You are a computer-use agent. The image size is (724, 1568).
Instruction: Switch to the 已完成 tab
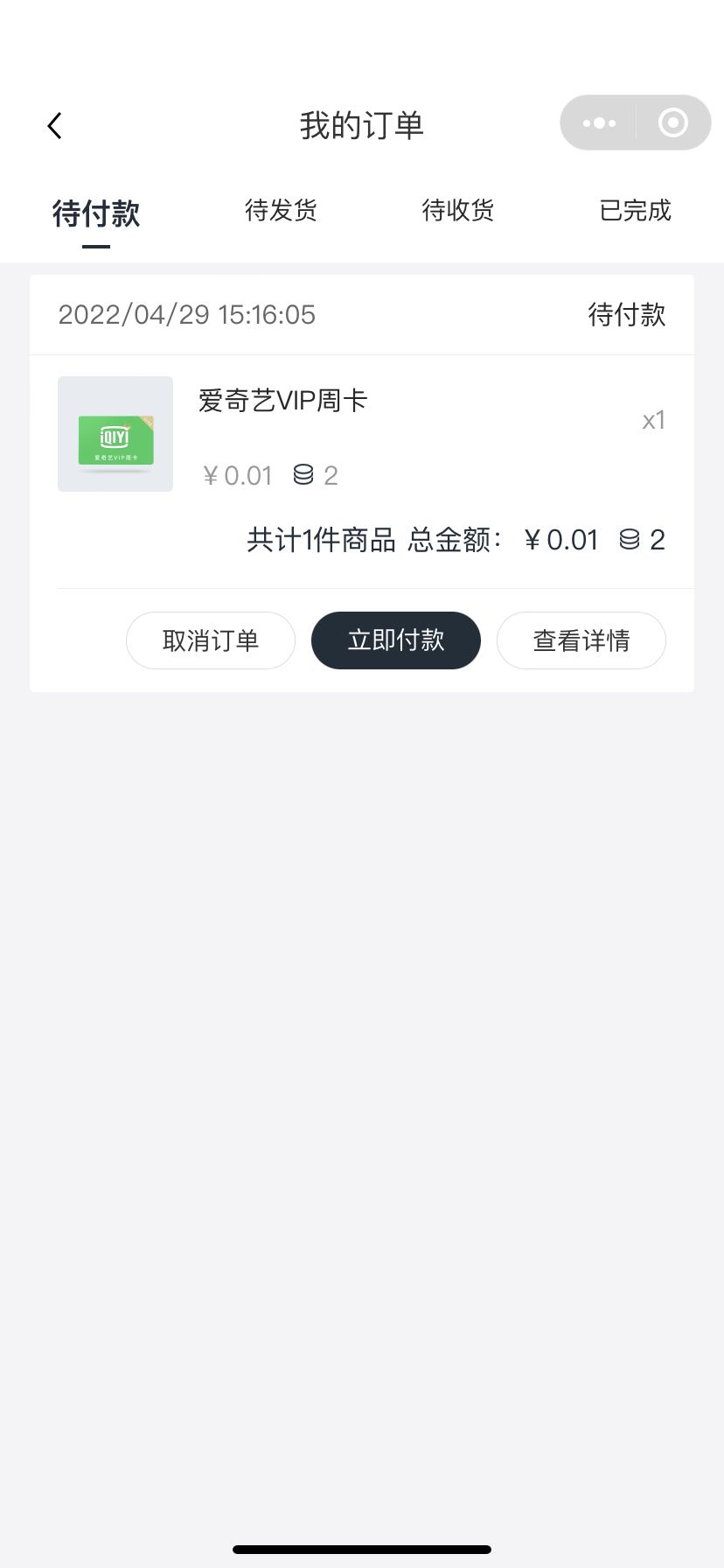click(x=636, y=211)
